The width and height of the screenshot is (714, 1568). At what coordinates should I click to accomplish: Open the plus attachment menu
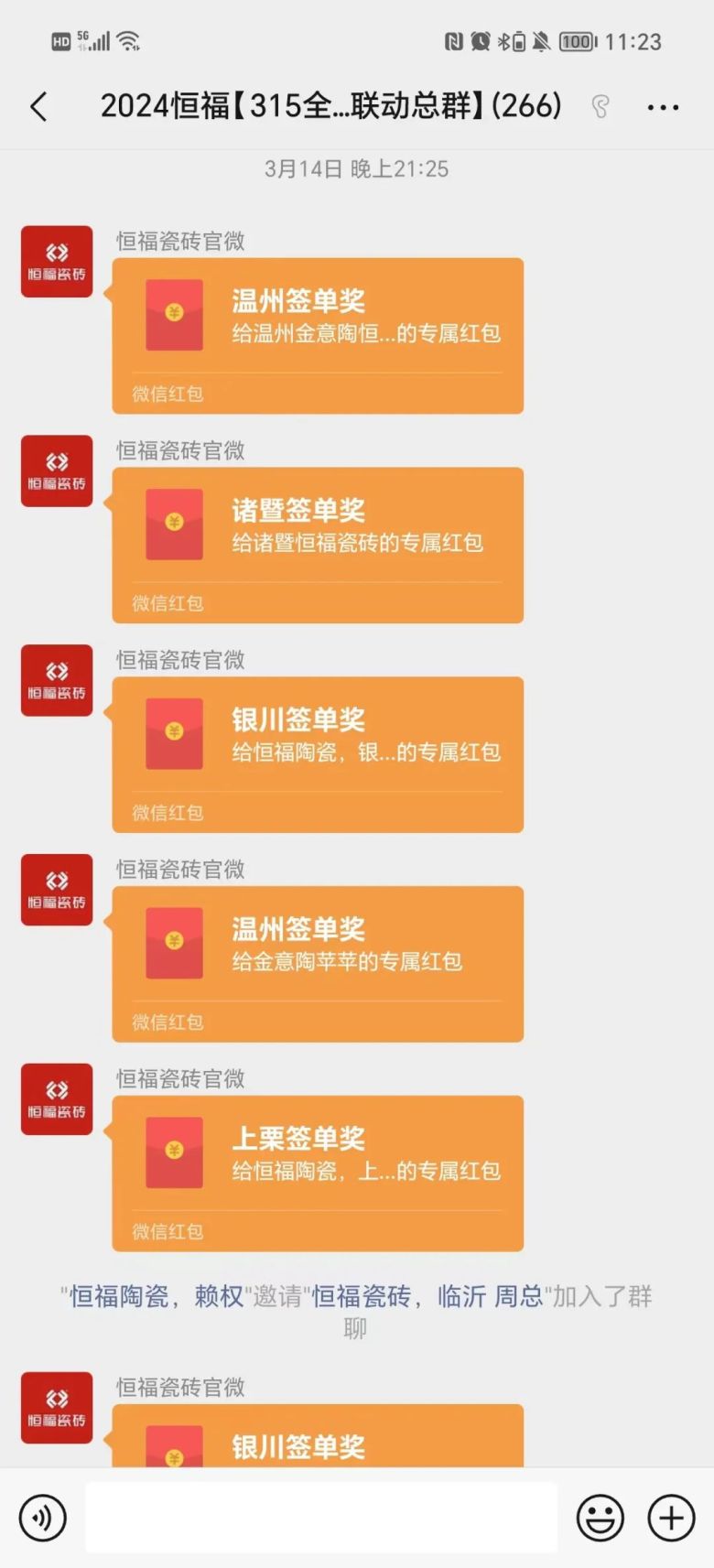pyautogui.click(x=671, y=1517)
